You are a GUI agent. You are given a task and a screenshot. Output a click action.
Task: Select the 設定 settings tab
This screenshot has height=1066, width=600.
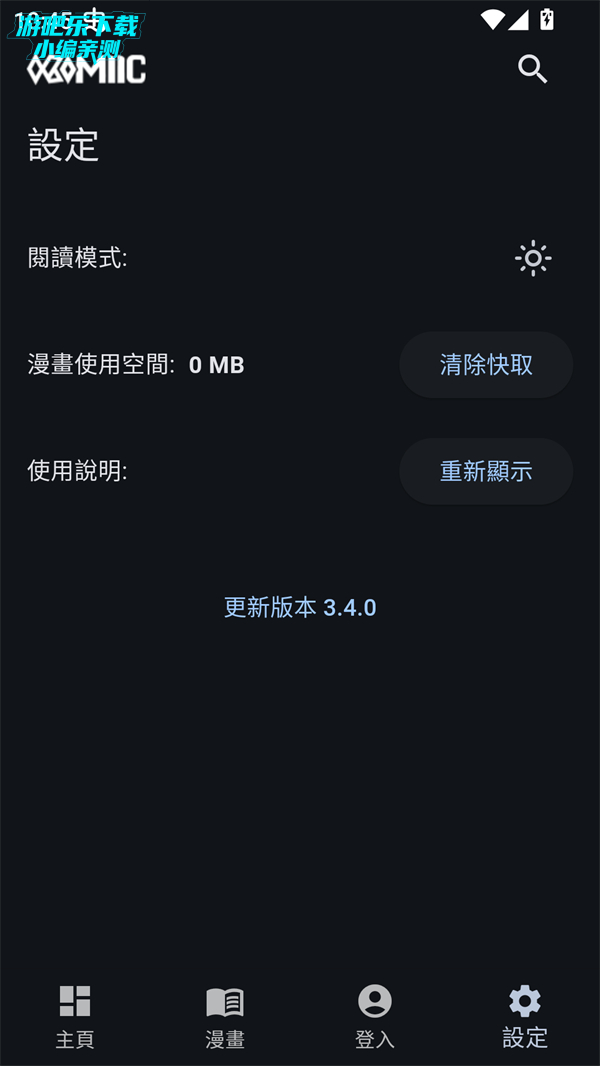[x=525, y=1016]
